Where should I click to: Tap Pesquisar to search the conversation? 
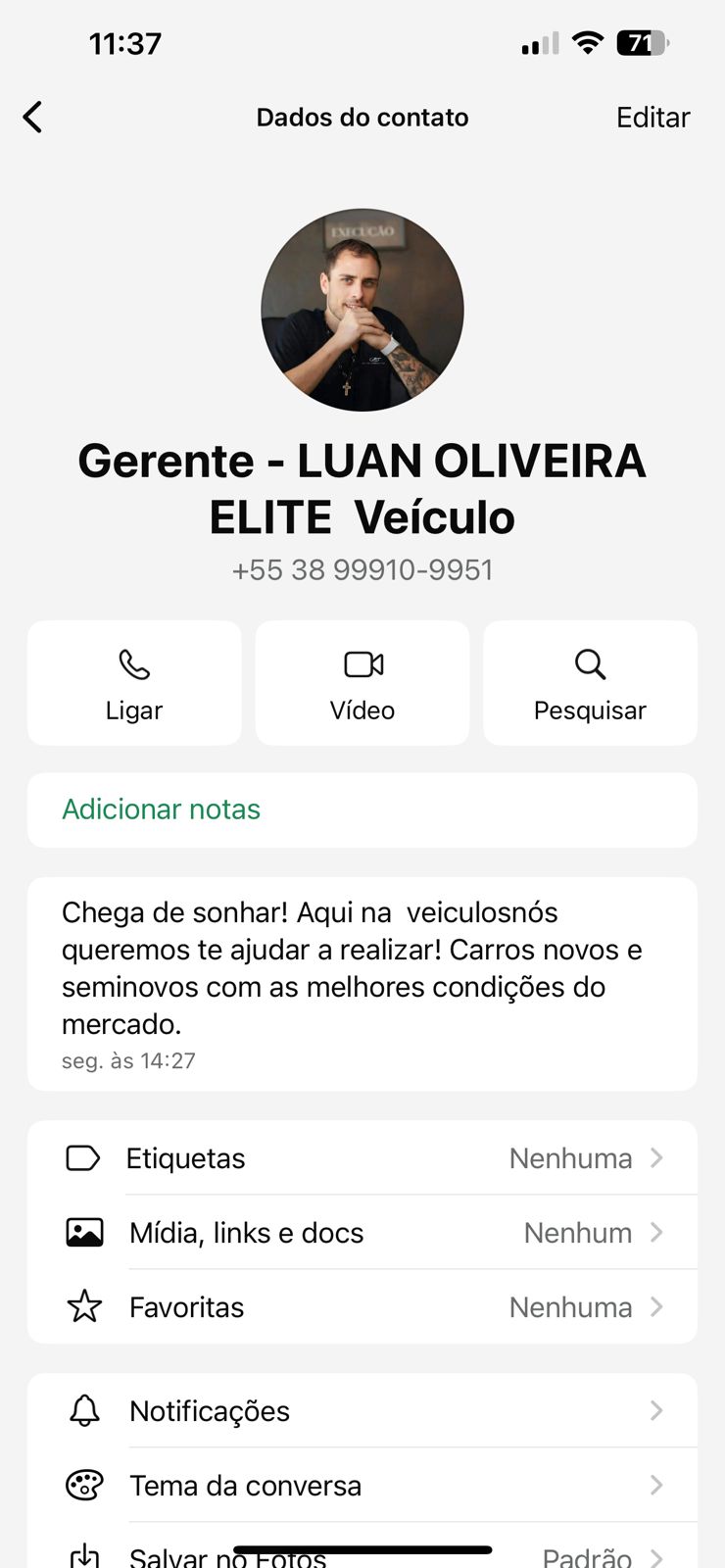[590, 683]
